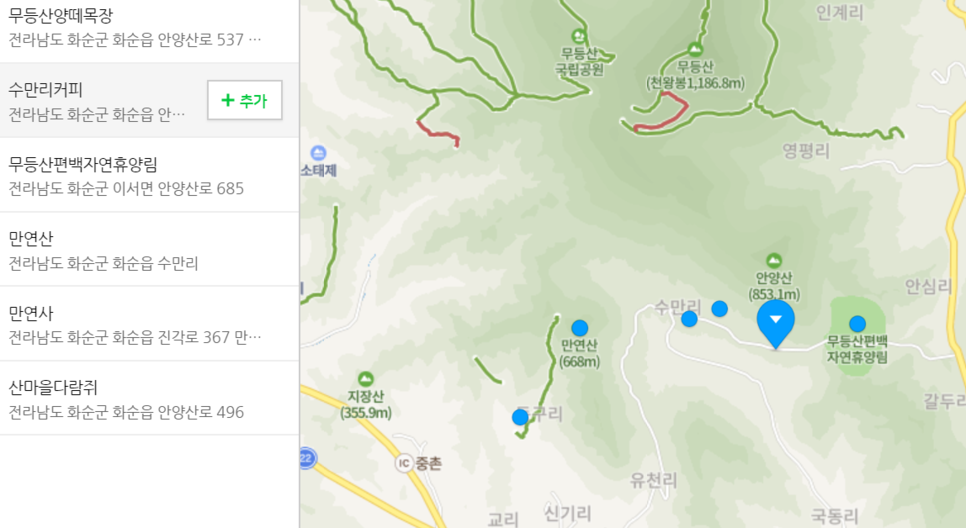Open 무등산편백자연휴양림 from the list
Viewport: 966px width, 528px height.
pos(135,175)
